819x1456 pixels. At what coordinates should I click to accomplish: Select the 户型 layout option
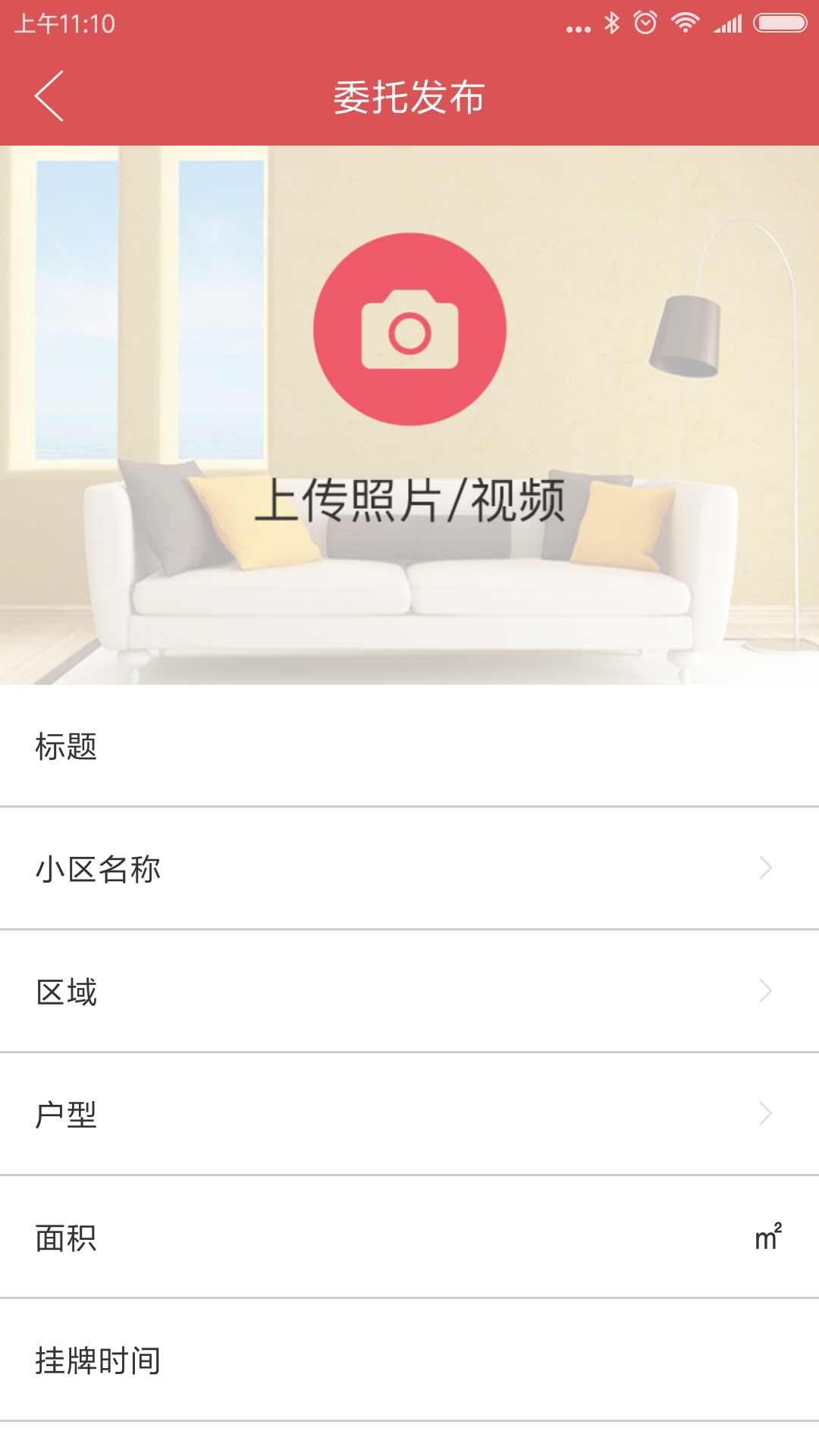pyautogui.click(x=409, y=1115)
